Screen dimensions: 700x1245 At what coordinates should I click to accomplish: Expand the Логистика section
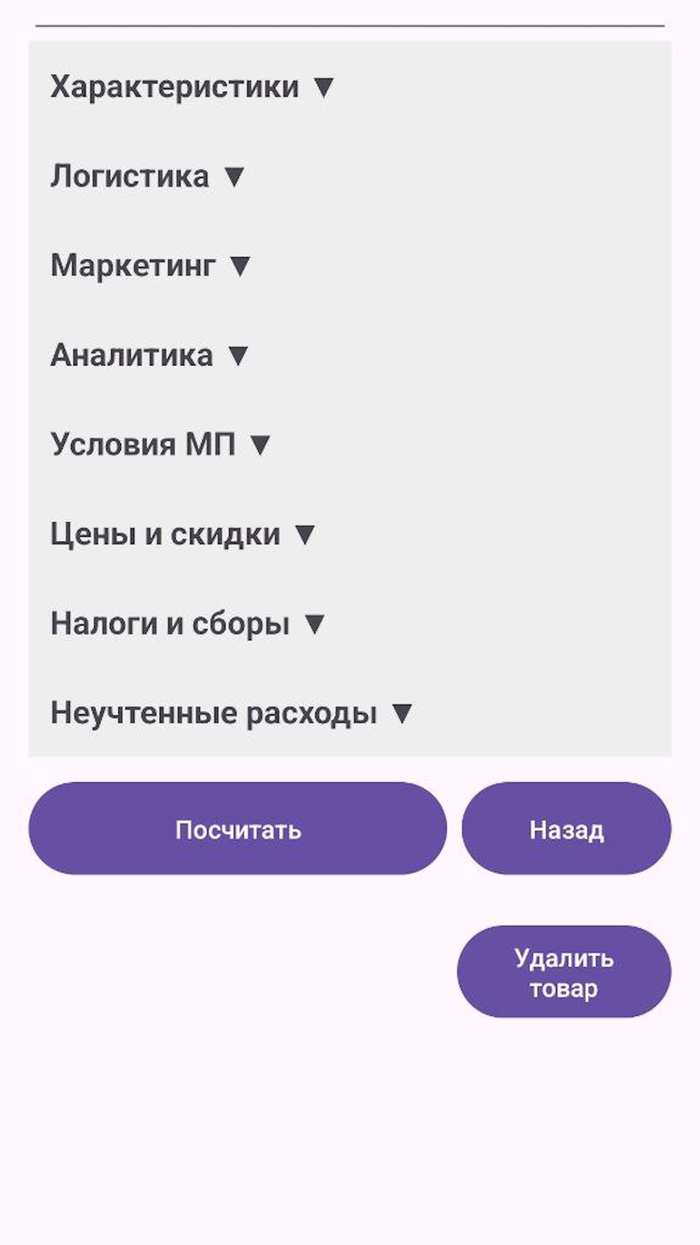point(147,177)
